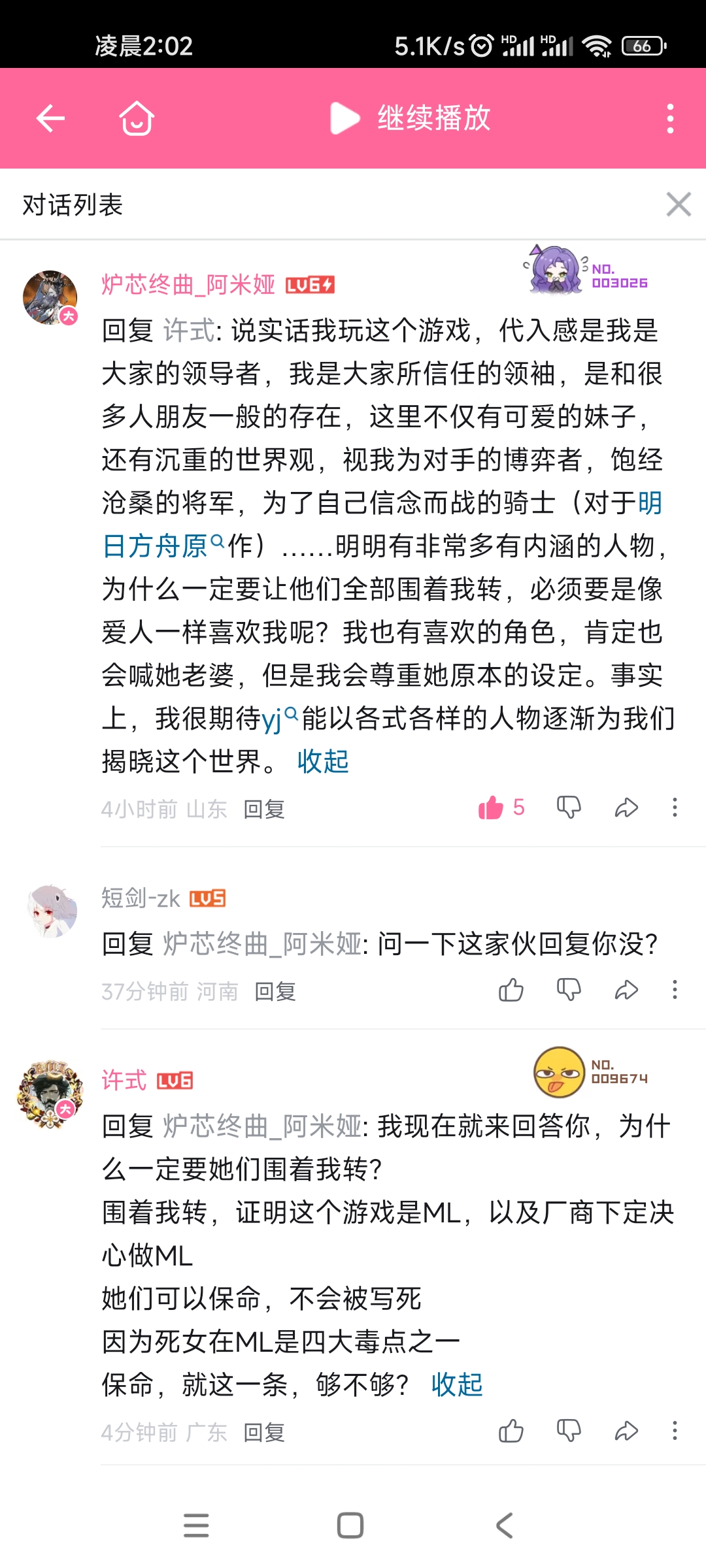Share 炉芯终曲_阿米娅's comment
This screenshot has width=706, height=1568.
pos(626,808)
